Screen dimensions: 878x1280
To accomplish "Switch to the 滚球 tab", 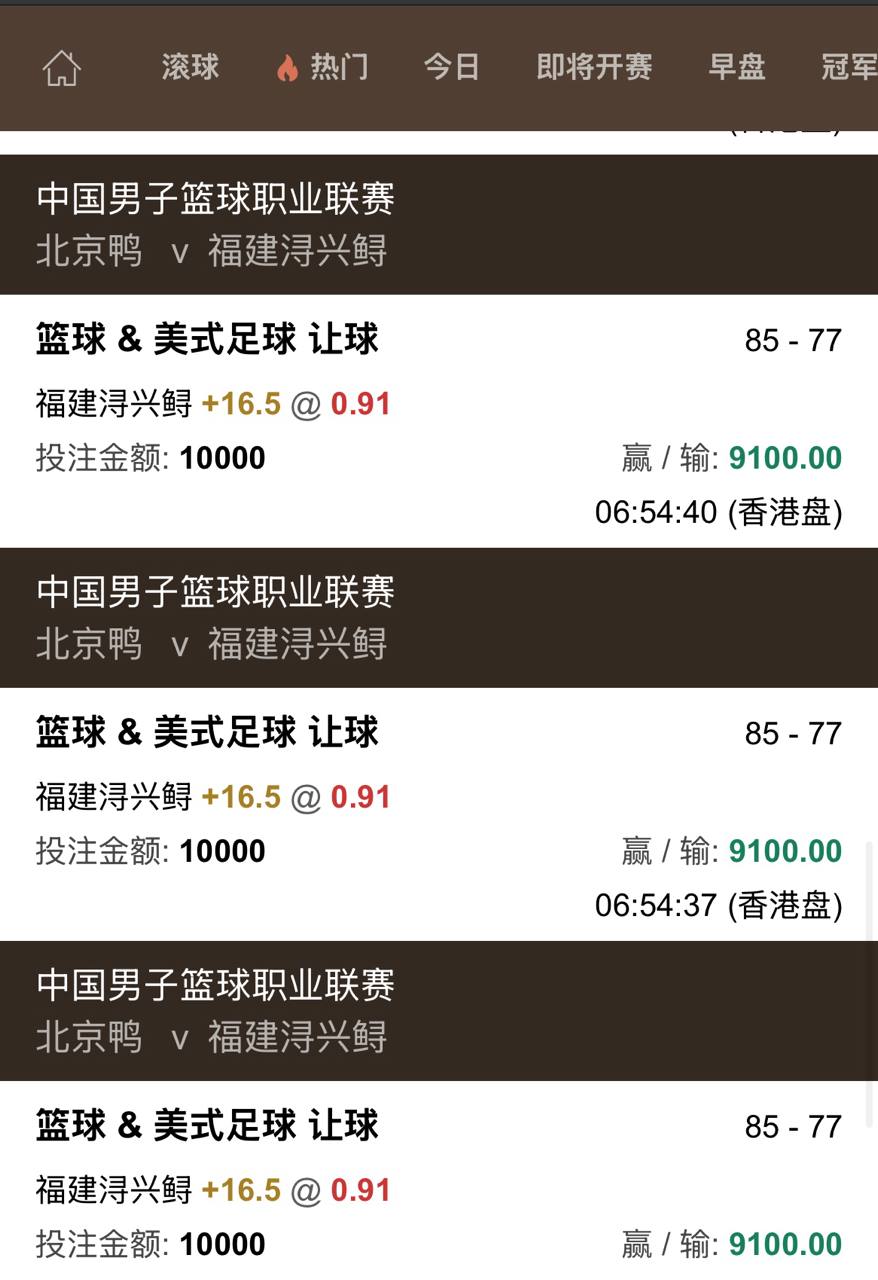I will click(190, 67).
